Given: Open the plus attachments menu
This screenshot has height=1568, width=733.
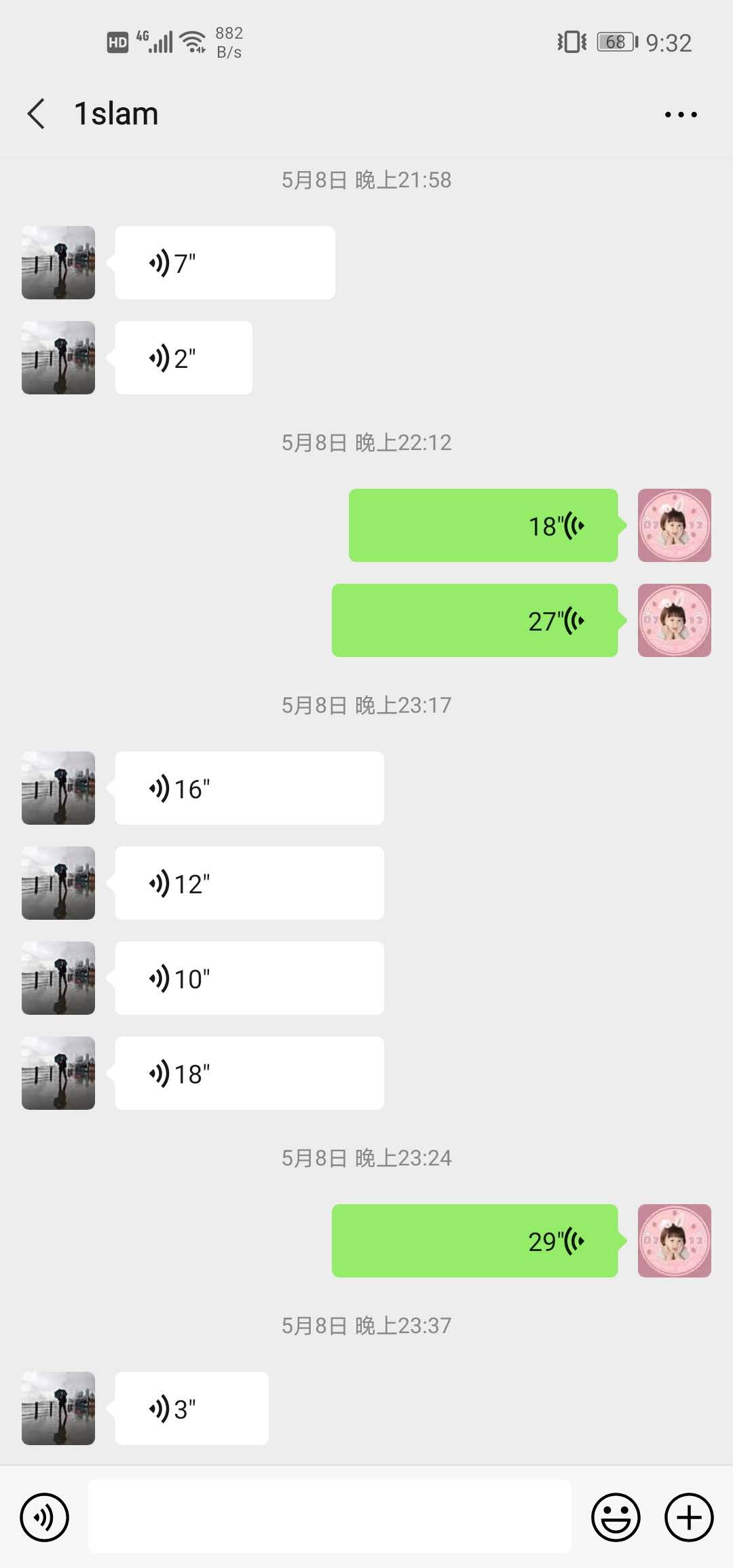Looking at the screenshot, I should (689, 1517).
